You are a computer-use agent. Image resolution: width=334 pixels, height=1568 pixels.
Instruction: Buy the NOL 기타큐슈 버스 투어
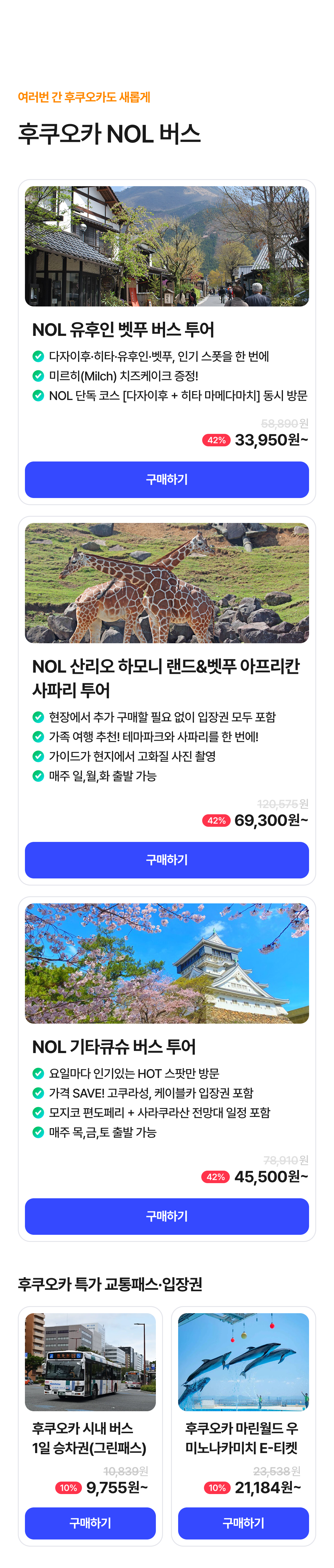(167, 1215)
